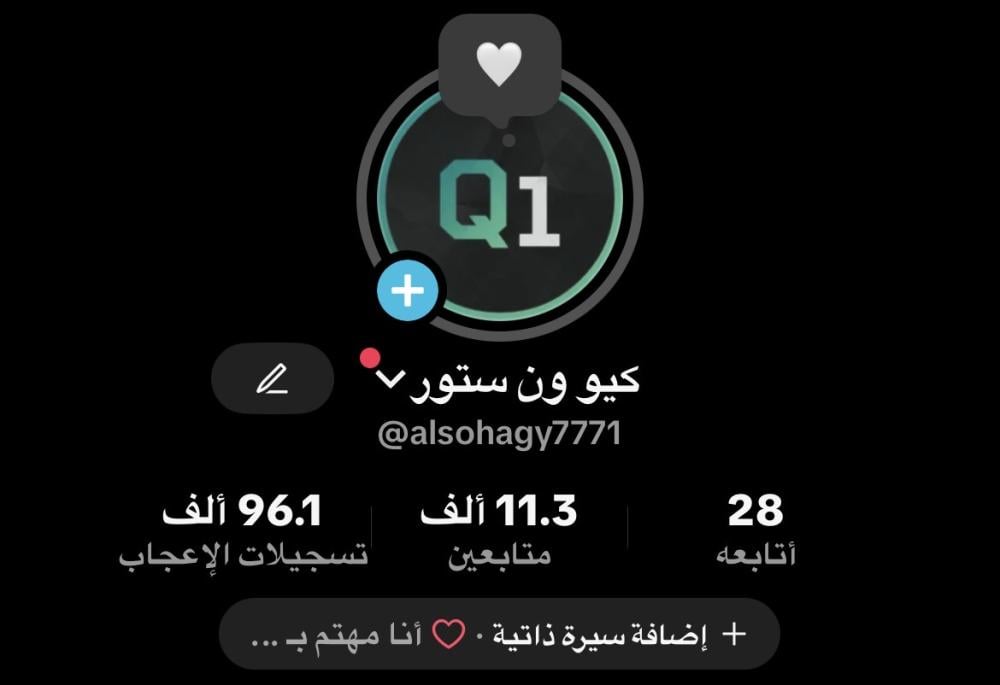Screen dimensions: 1000x685
Task: Tap the heart bubble above the avatar
Action: tap(500, 66)
